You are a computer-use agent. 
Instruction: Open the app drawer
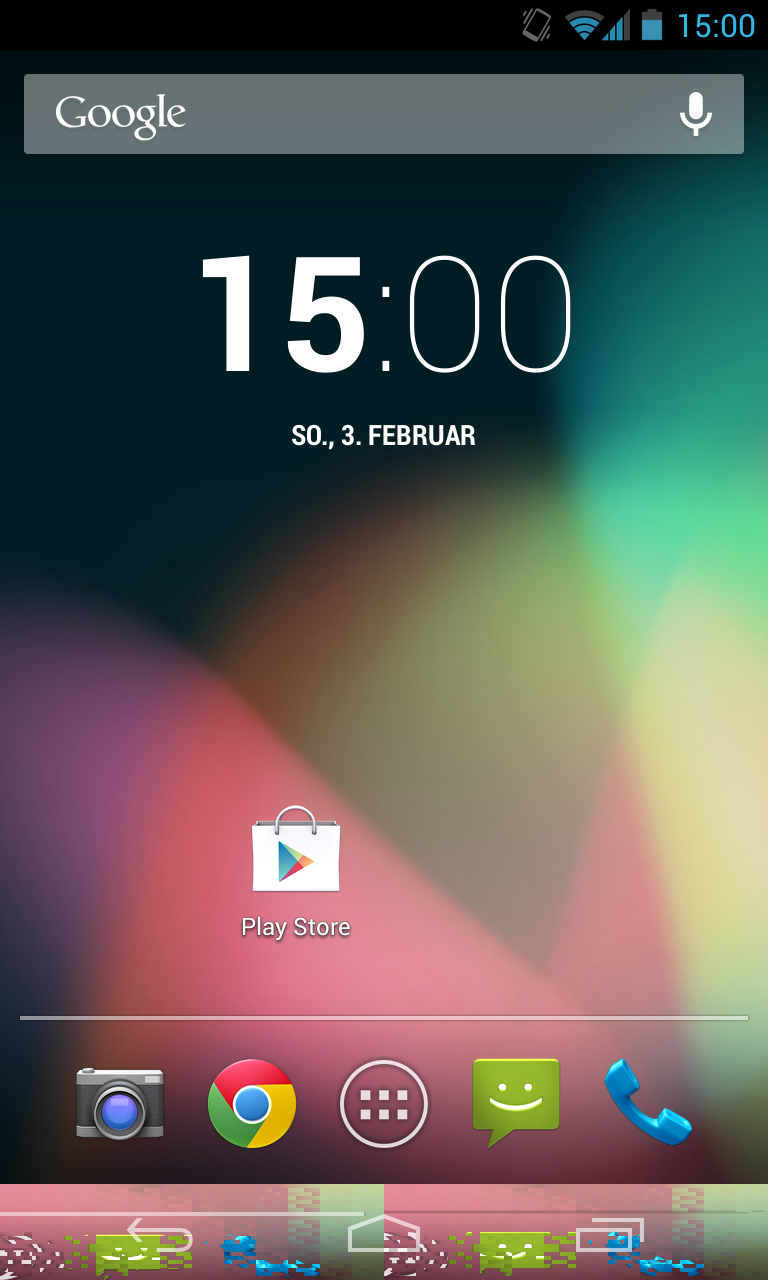tap(384, 1103)
